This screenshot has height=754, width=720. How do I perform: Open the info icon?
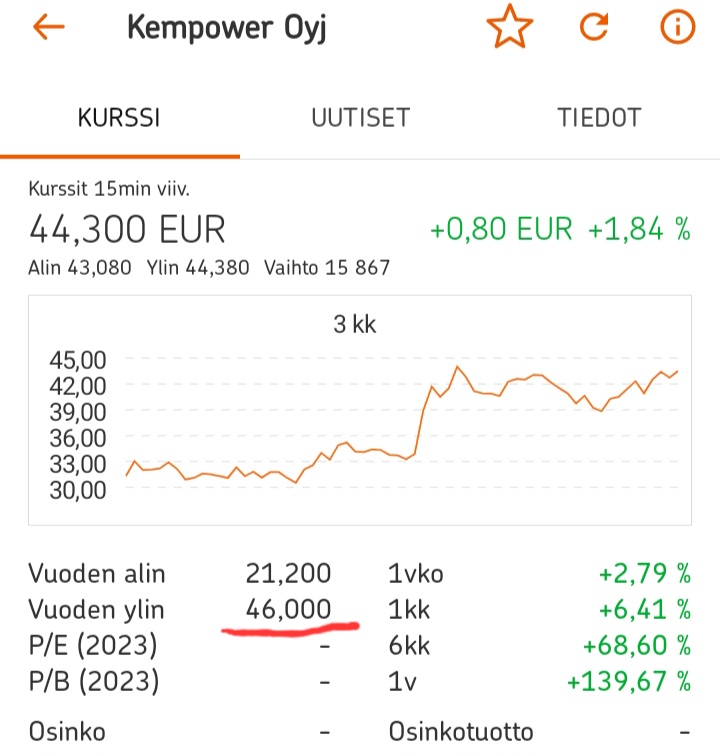[x=678, y=28]
